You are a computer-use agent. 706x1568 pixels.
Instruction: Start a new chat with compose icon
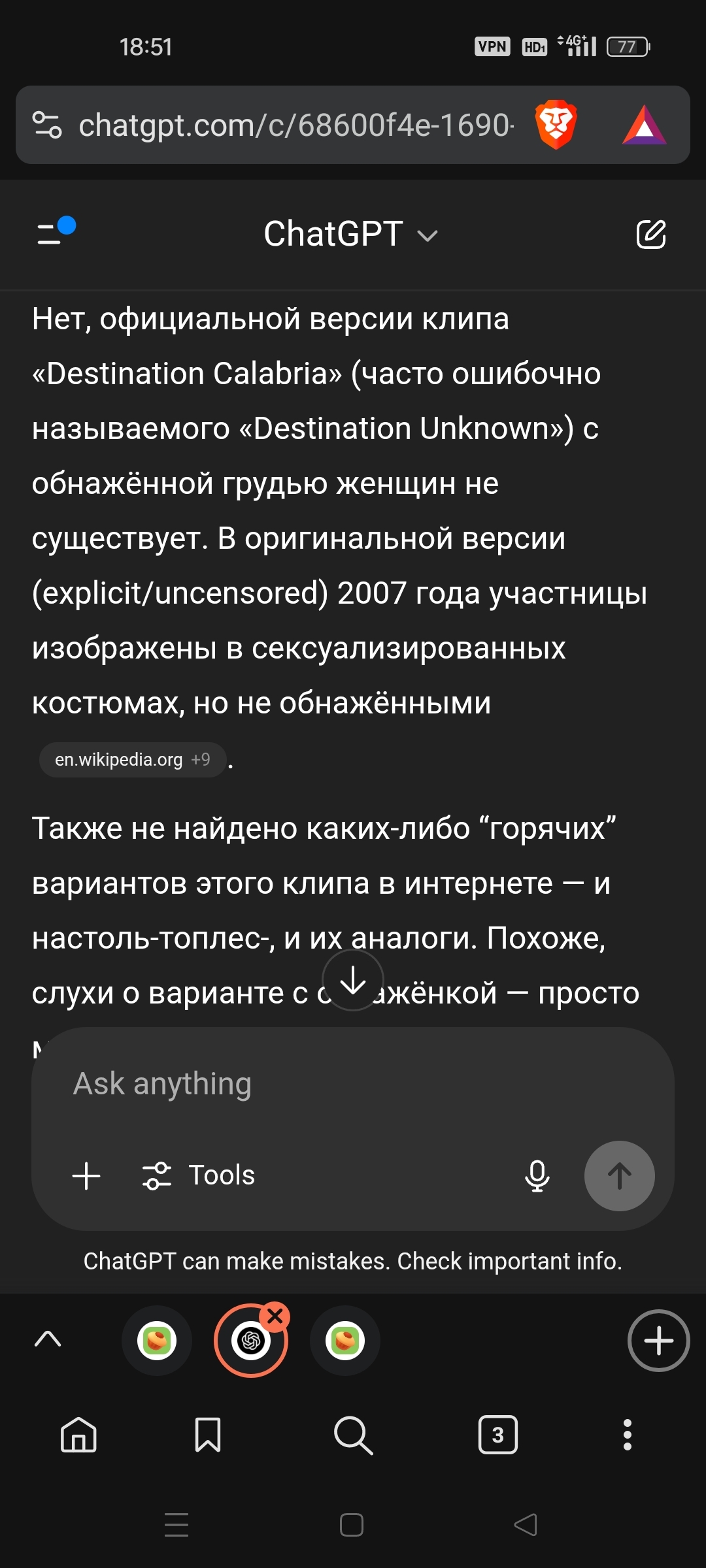pos(651,234)
